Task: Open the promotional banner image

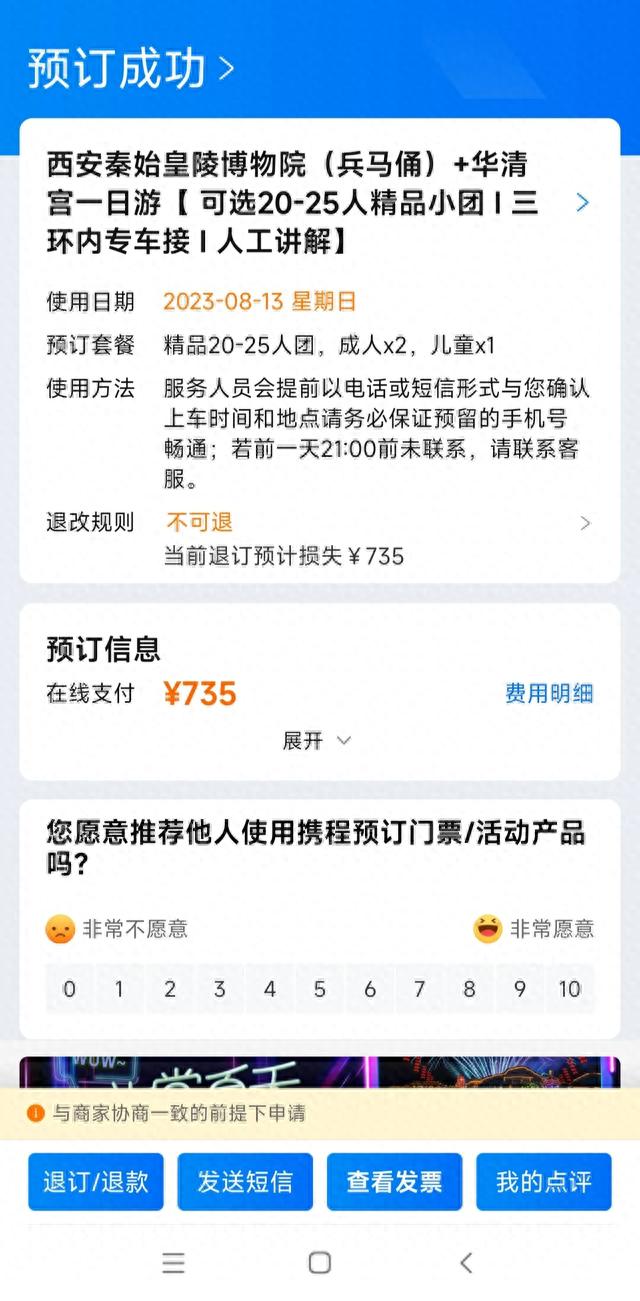Action: (x=320, y=1072)
